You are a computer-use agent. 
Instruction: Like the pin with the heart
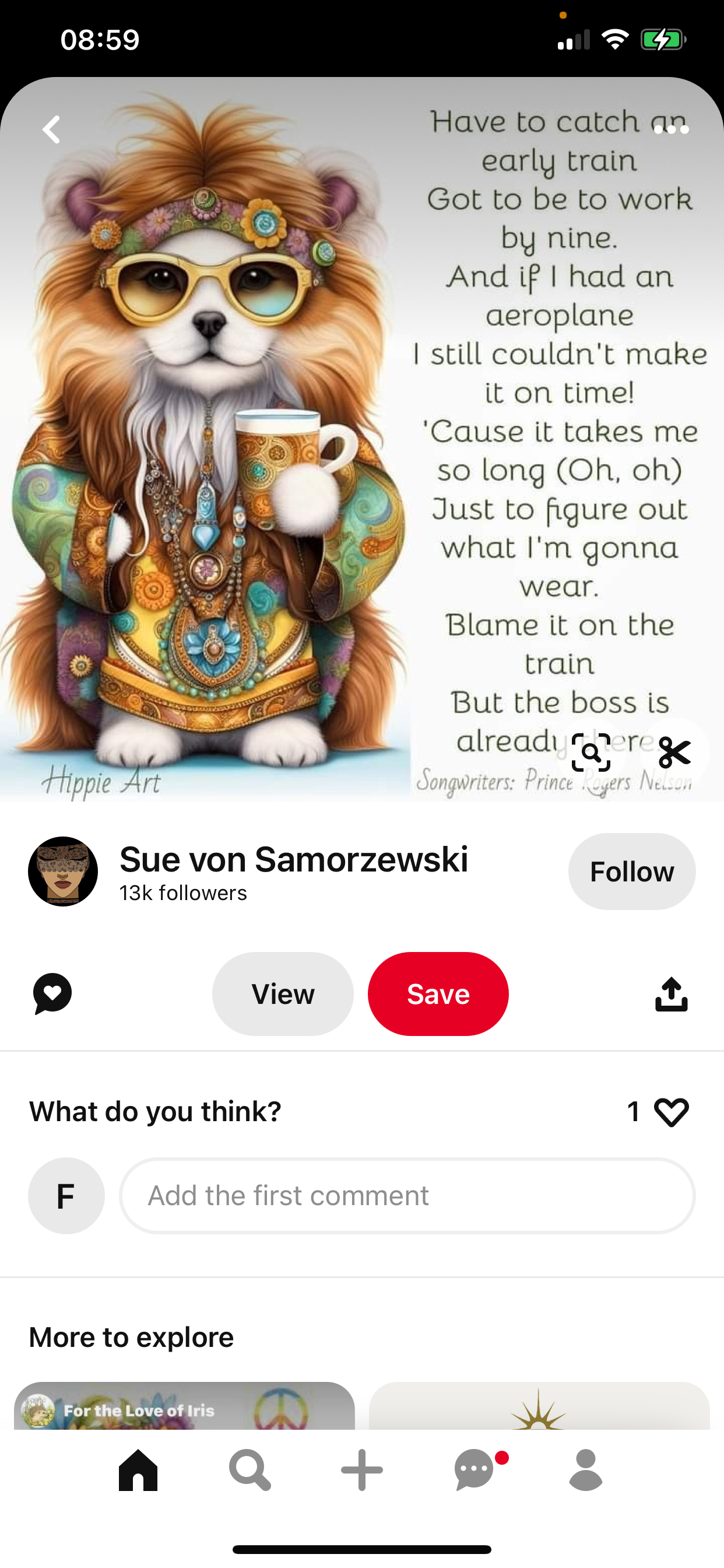click(x=671, y=1112)
